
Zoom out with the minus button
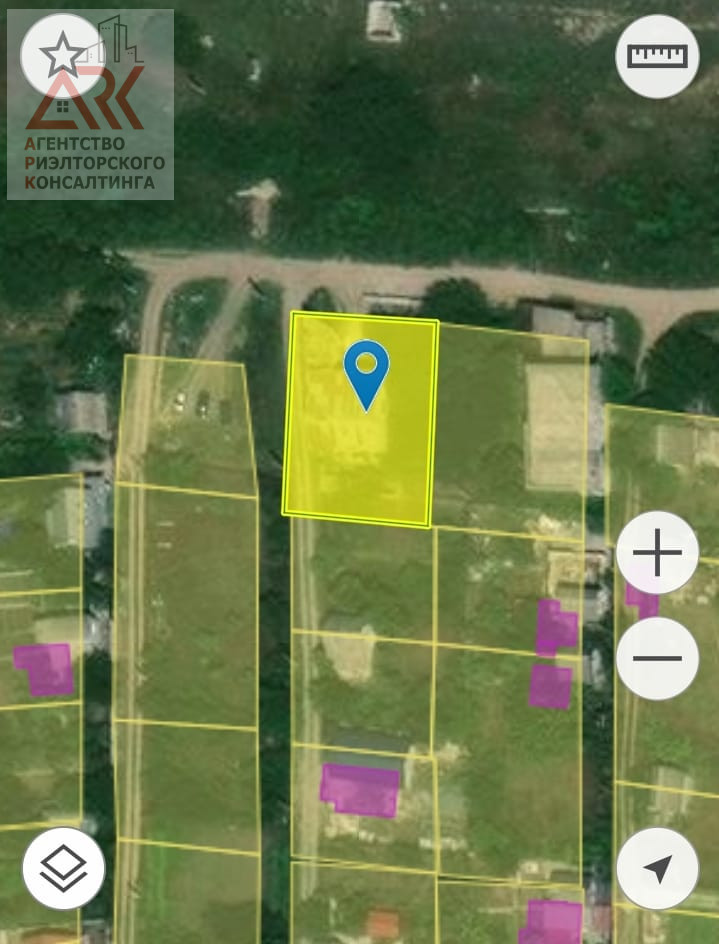click(657, 657)
